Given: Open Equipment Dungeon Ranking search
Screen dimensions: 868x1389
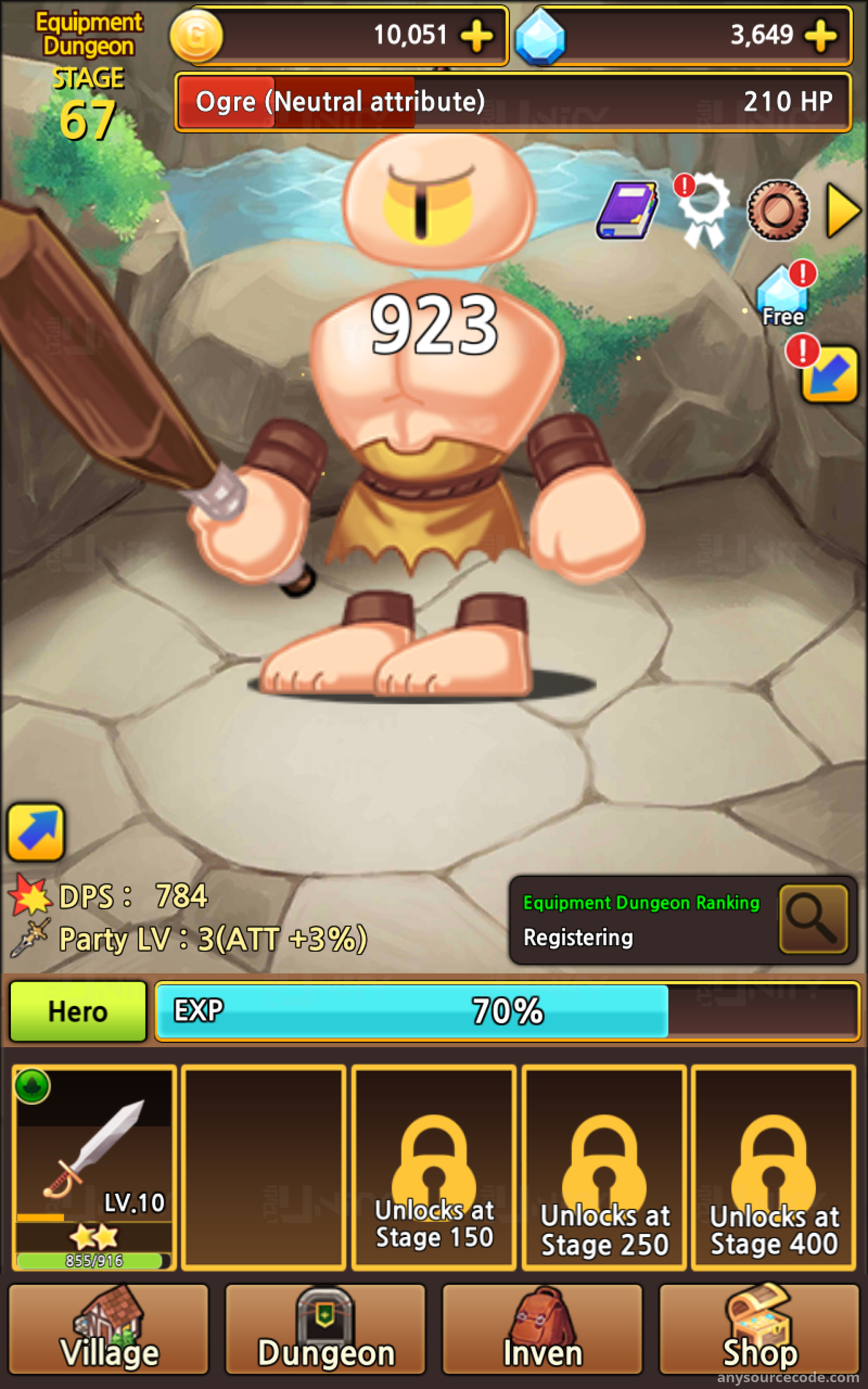Looking at the screenshot, I should point(813,919).
